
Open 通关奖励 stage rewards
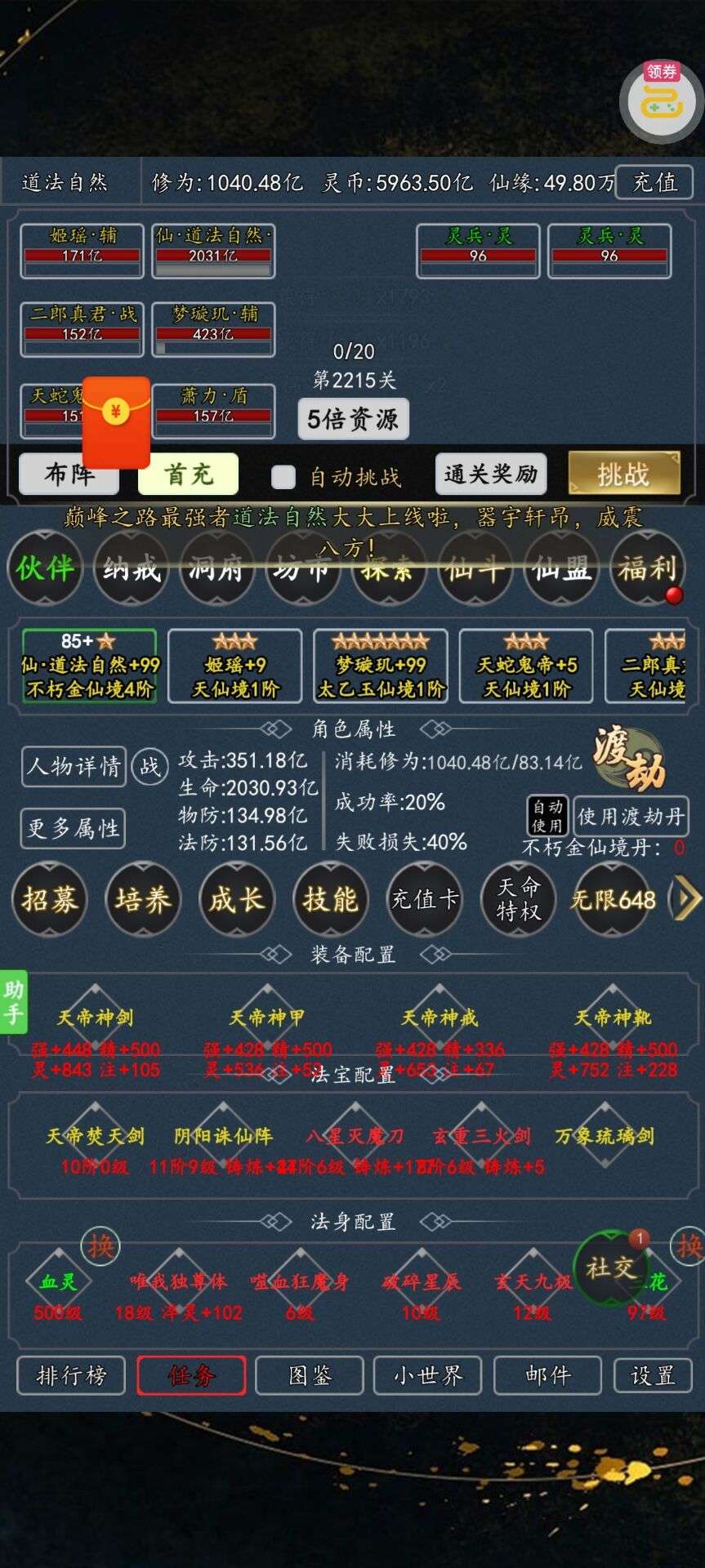pos(490,474)
